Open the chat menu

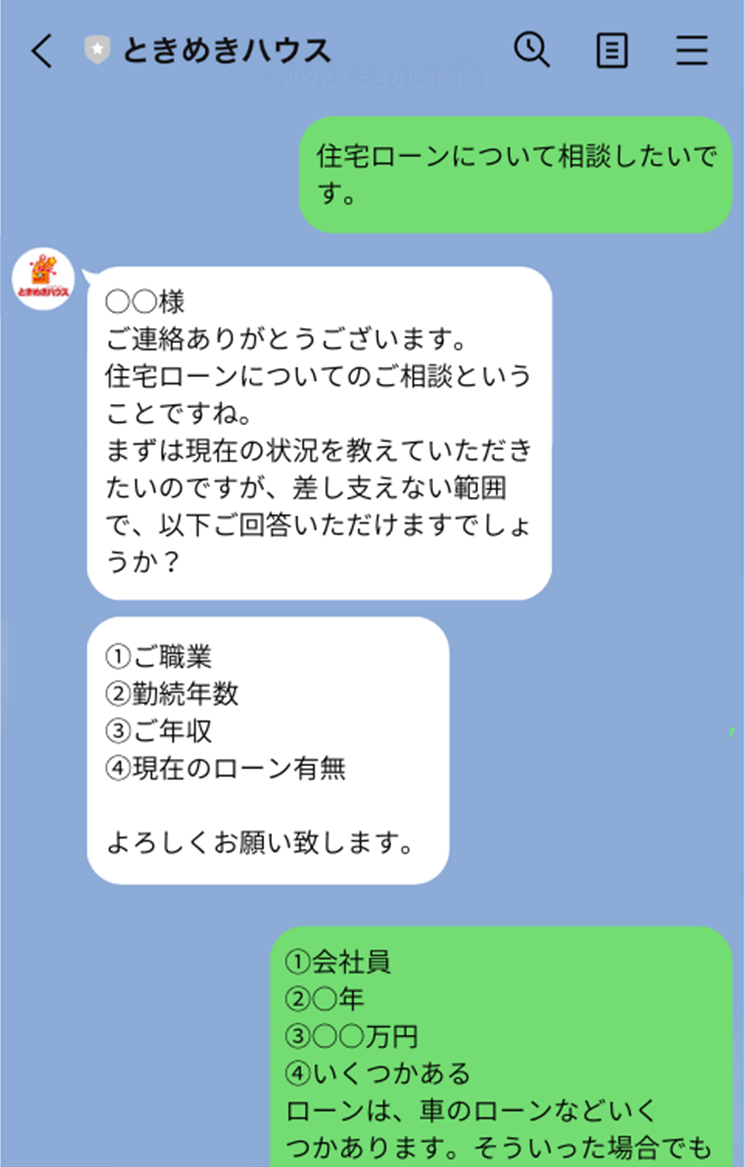(691, 50)
